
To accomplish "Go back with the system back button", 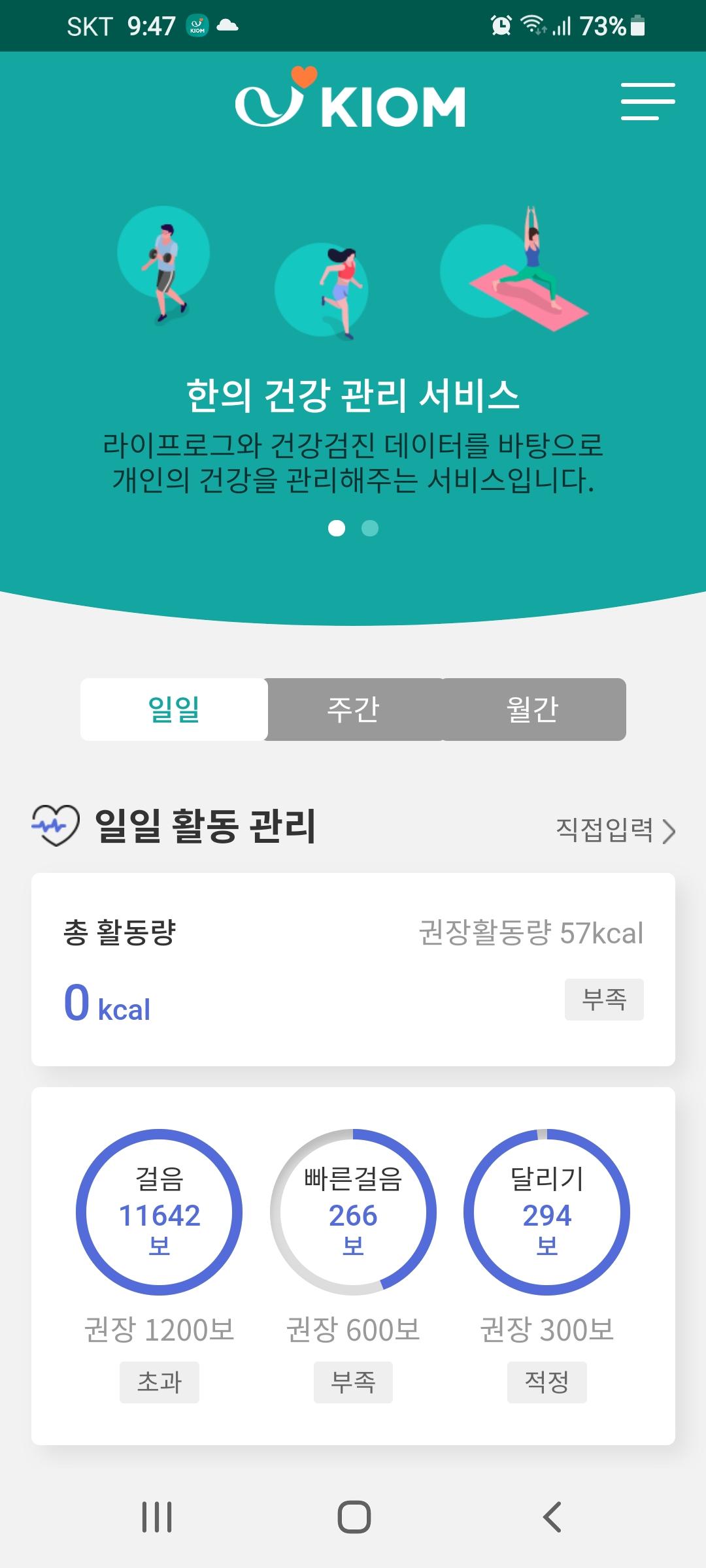I will 552,1516.
